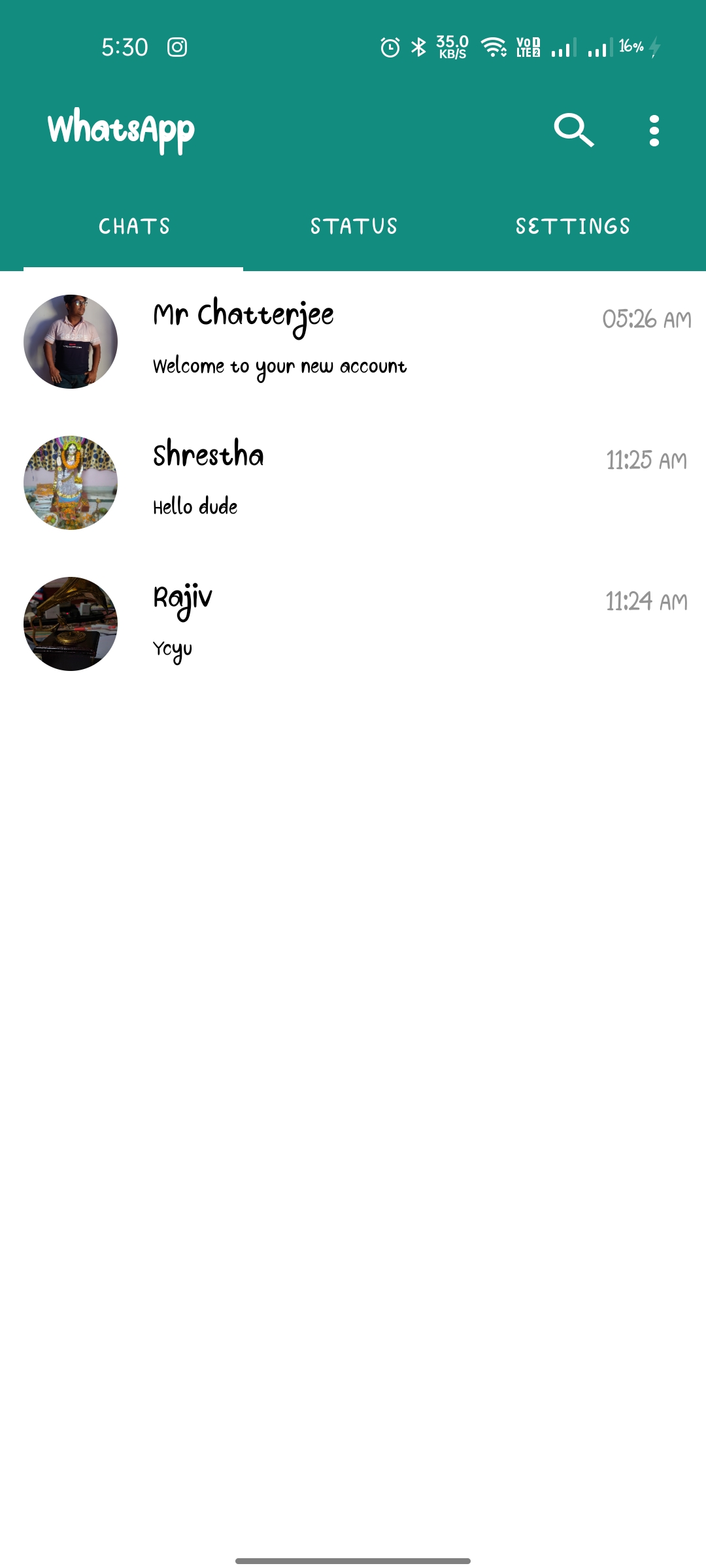This screenshot has height=1568, width=706.
Task: Tap the navigation gesture bar at bottom
Action: pos(353,1560)
